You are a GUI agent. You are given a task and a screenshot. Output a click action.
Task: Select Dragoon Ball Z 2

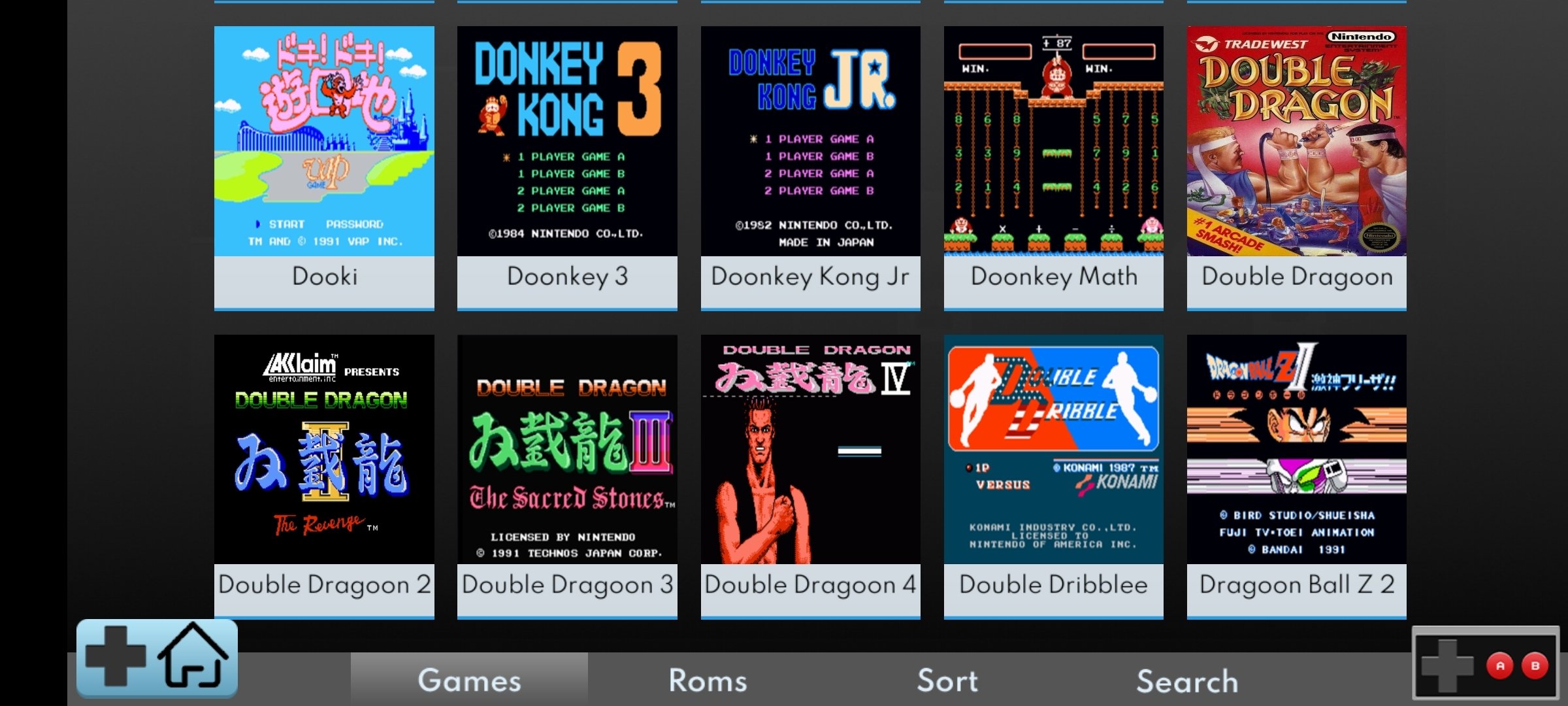click(1296, 475)
